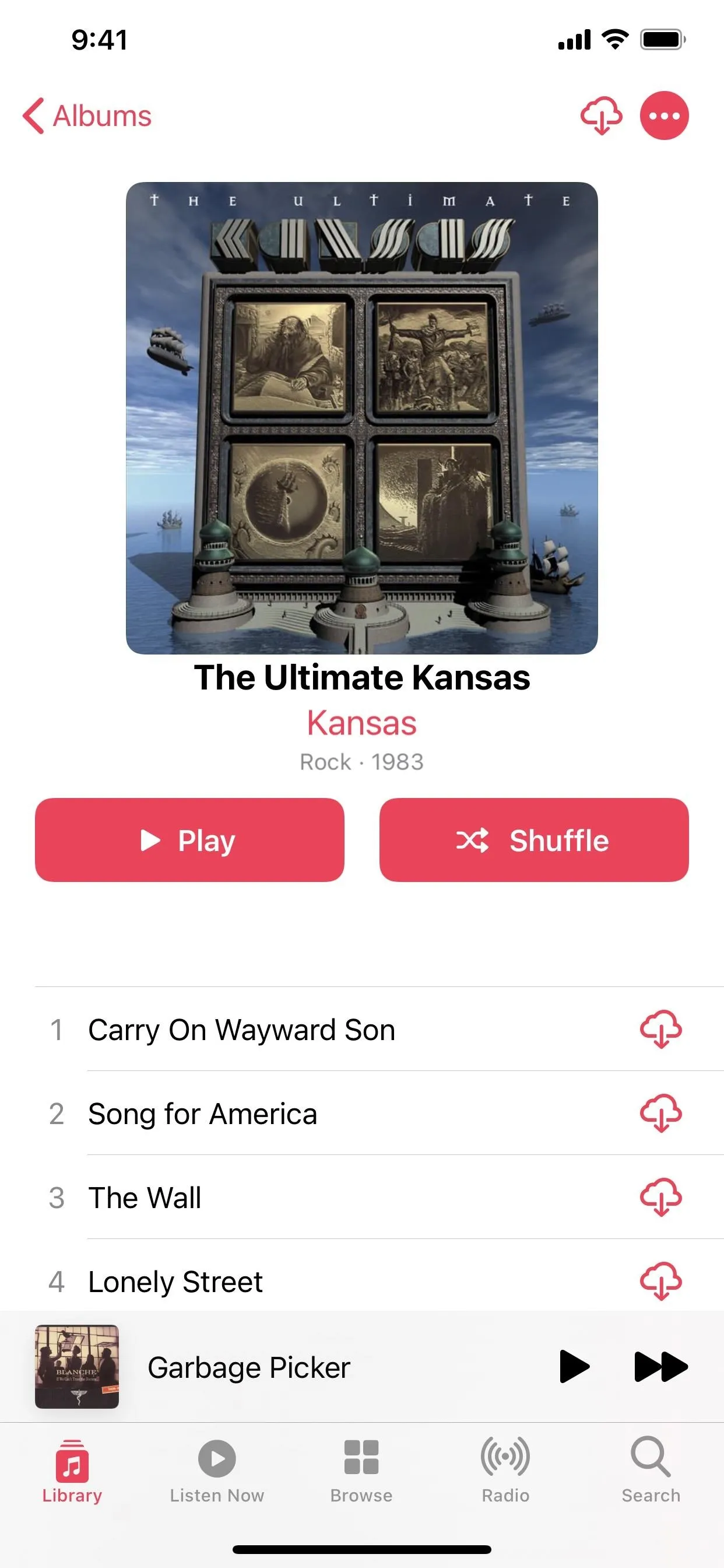Open the Kansas artist page
Viewport: 724px width, 1568px height.
362,723
